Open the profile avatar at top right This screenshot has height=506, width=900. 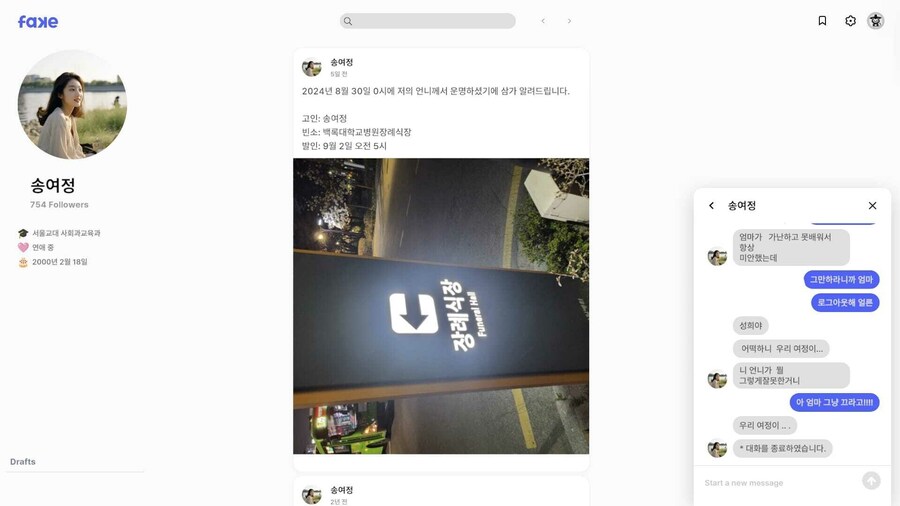pos(876,21)
